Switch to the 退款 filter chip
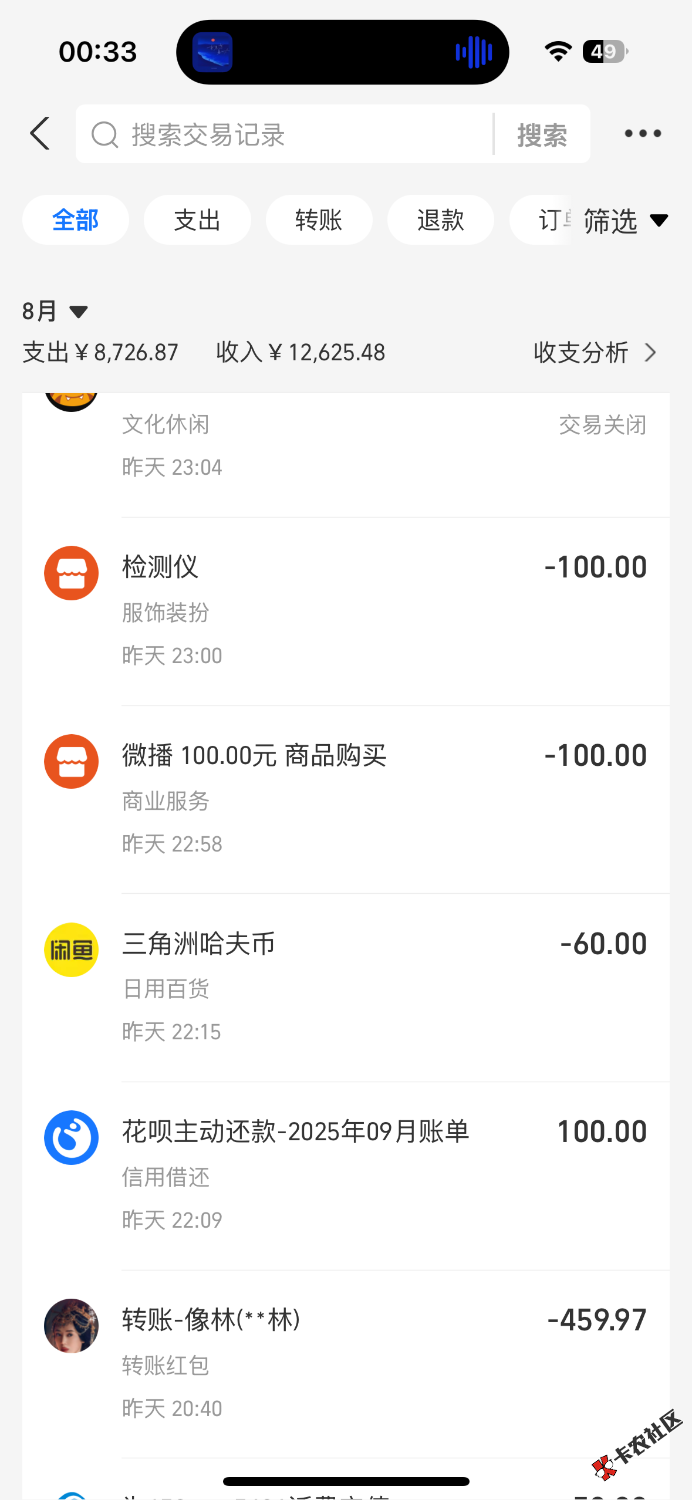The image size is (692, 1500). [441, 220]
